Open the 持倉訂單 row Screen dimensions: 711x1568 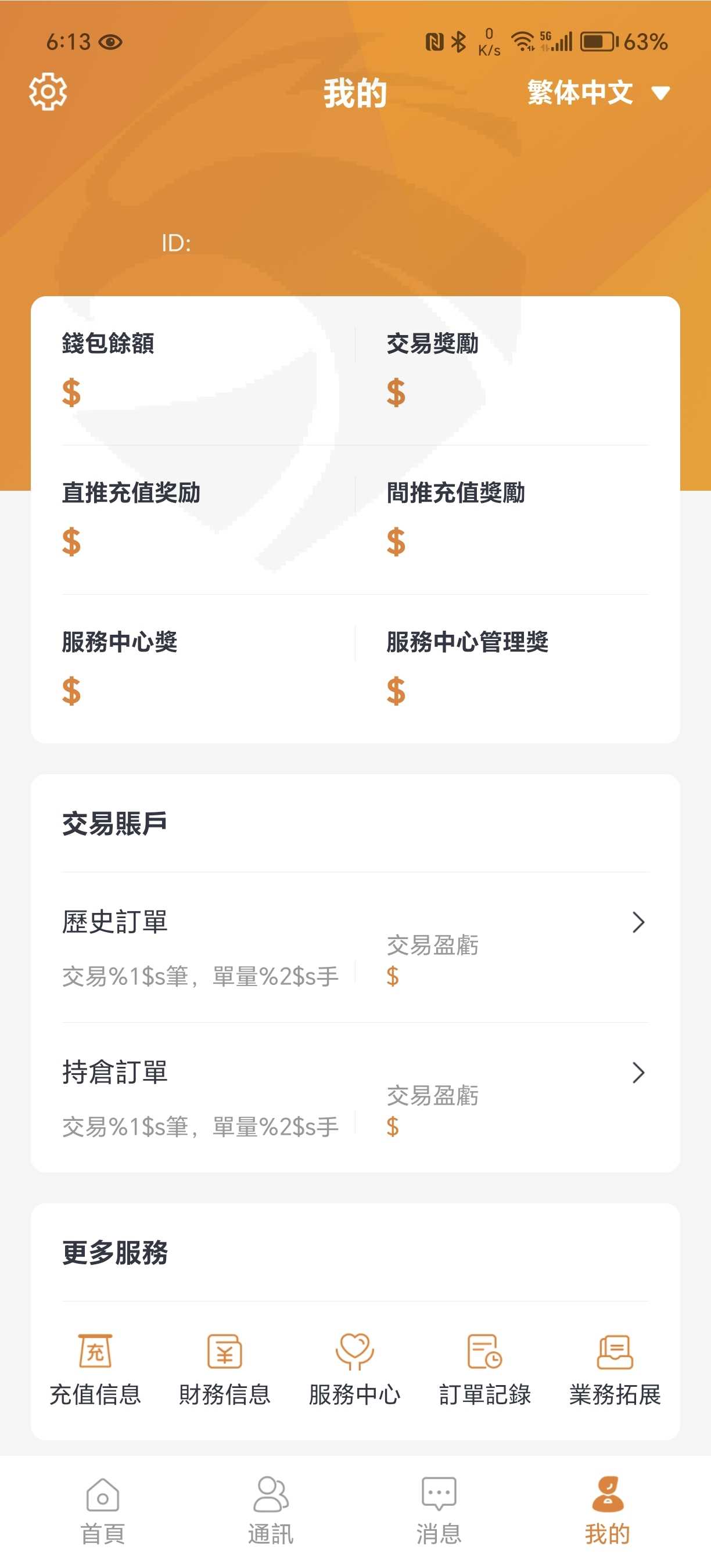pos(355,1098)
